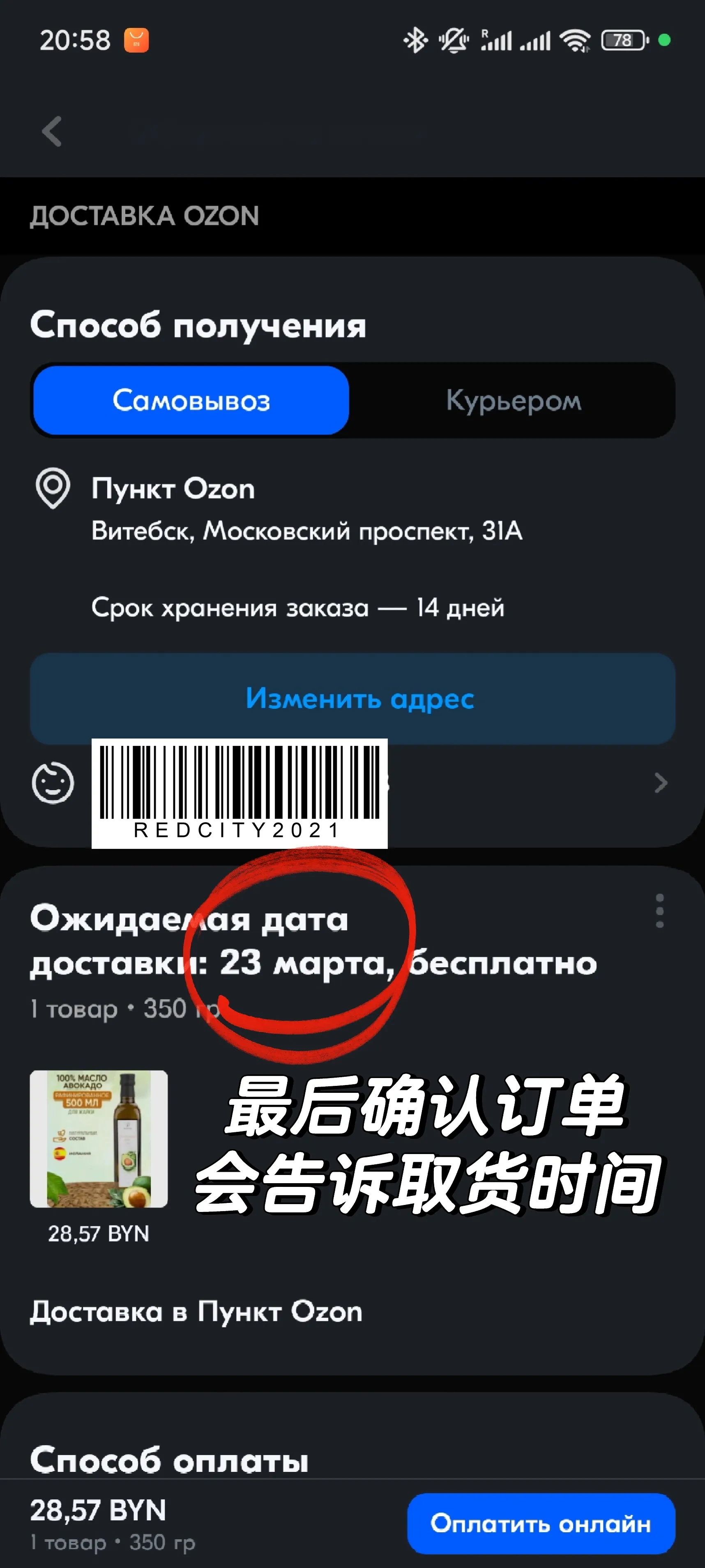Open the row with the smiley icon
Viewport: 705px width, 1568px height.
tap(523, 783)
